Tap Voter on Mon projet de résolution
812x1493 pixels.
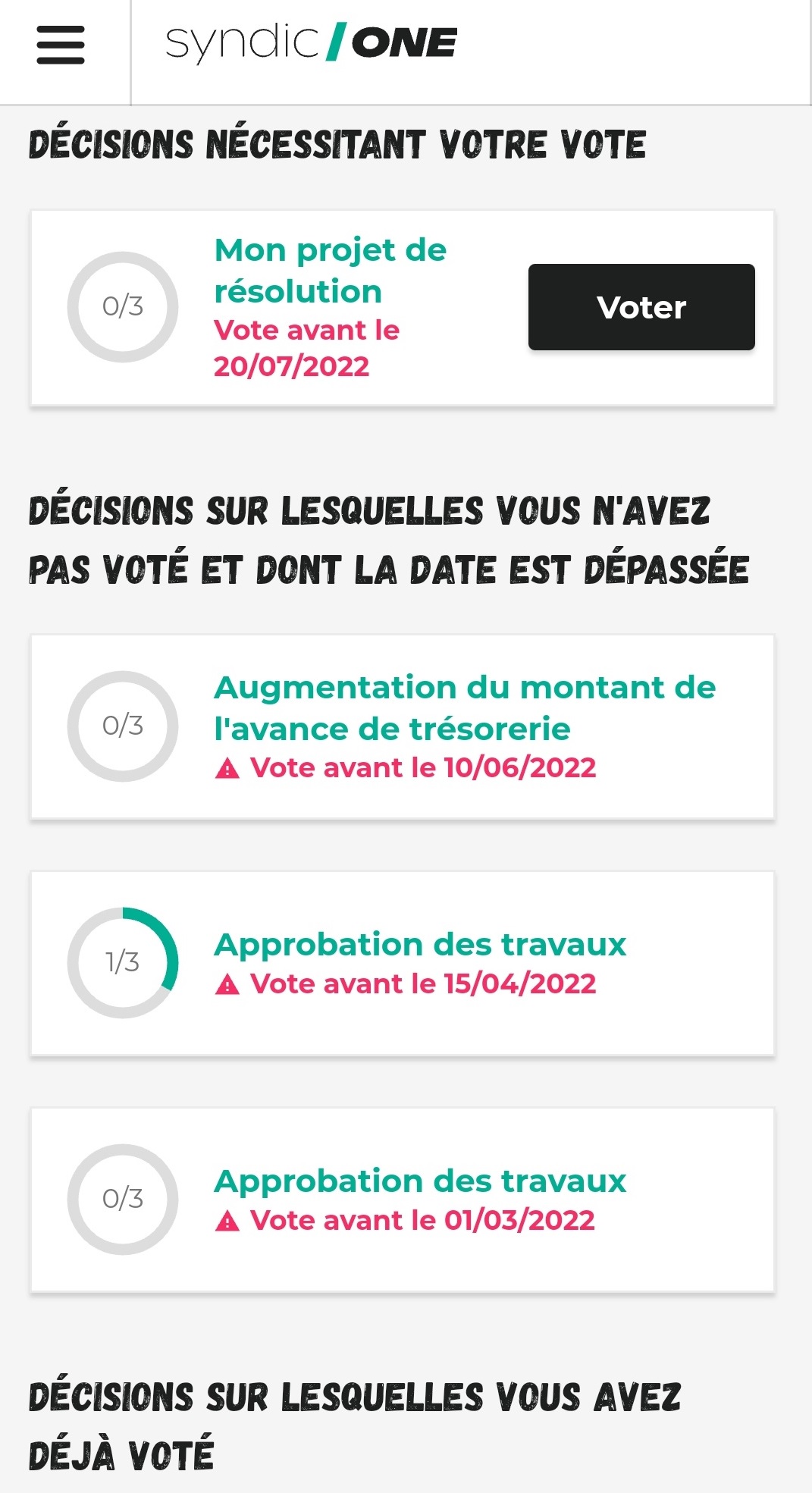641,307
